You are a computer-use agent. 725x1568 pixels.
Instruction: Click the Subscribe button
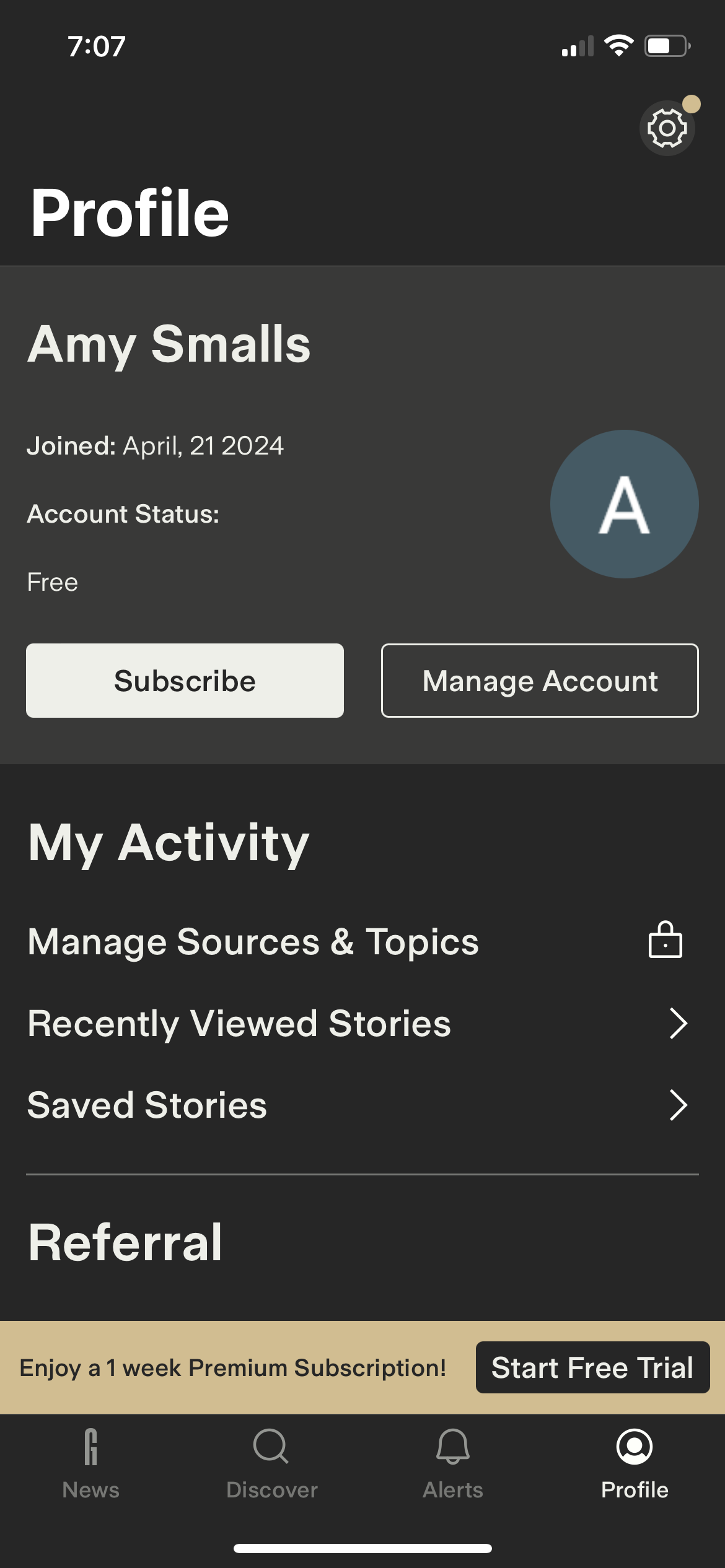184,680
